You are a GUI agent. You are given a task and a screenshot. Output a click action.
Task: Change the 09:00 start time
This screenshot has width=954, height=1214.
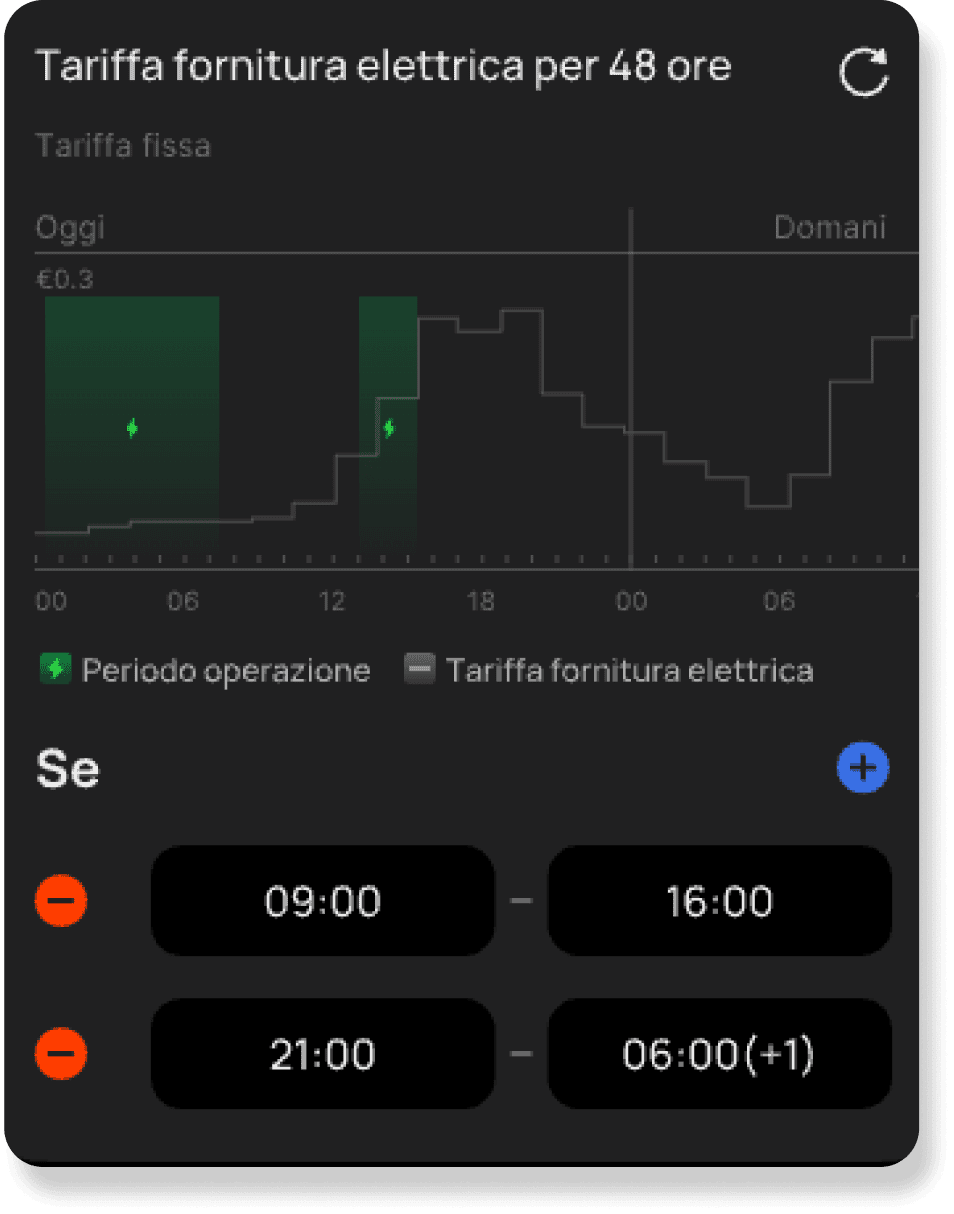tap(322, 901)
